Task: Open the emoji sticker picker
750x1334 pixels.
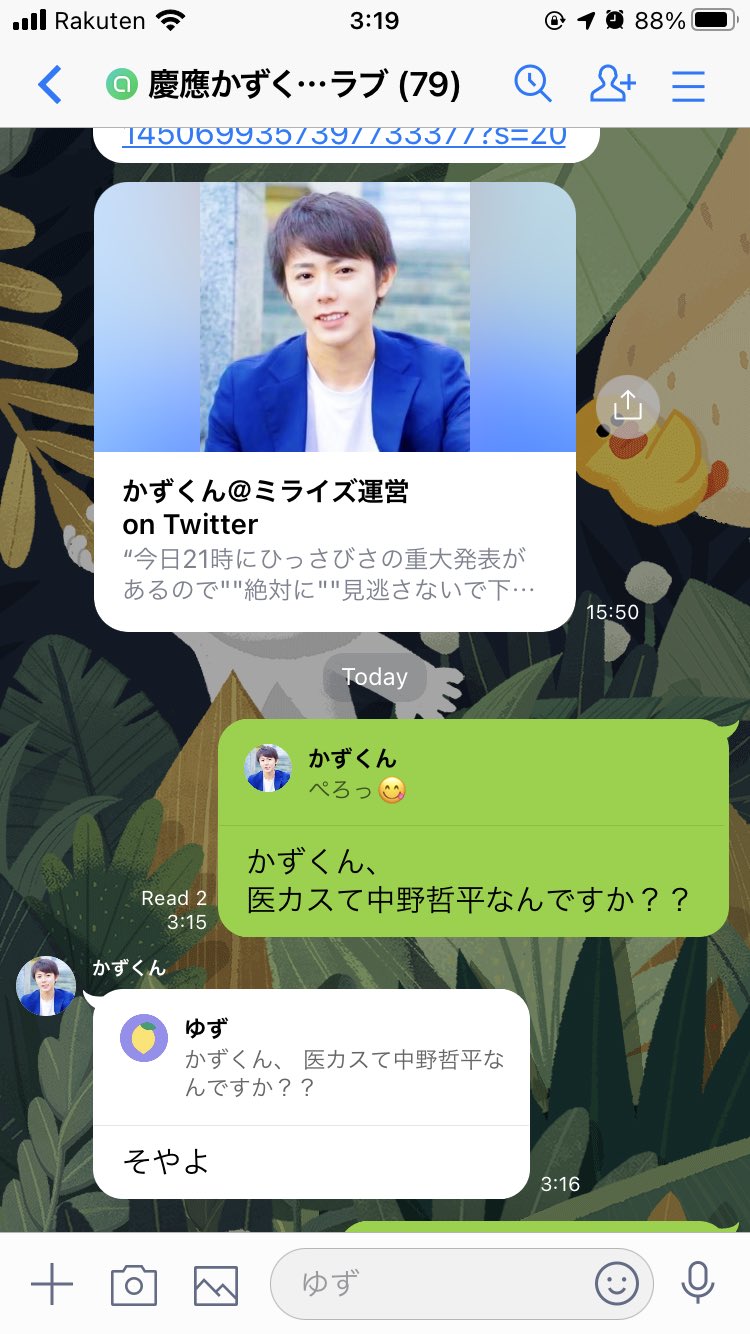Action: (x=617, y=1283)
